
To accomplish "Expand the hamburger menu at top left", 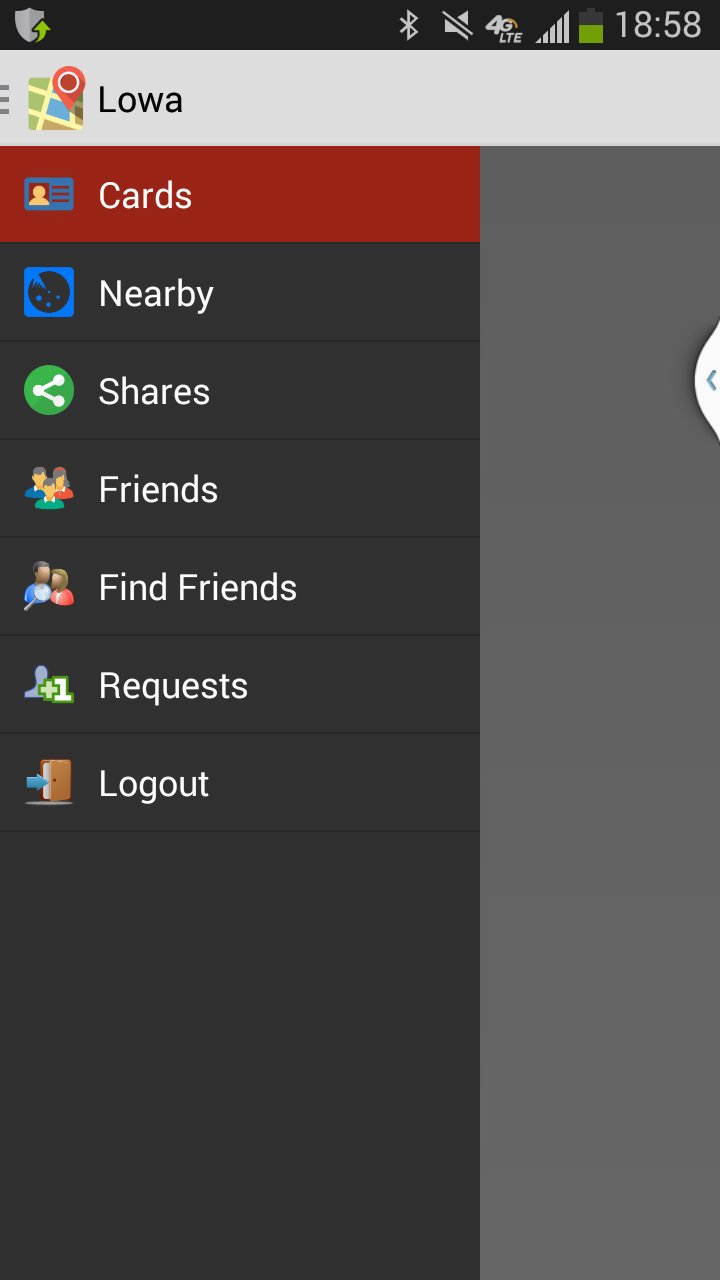I will point(5,98).
